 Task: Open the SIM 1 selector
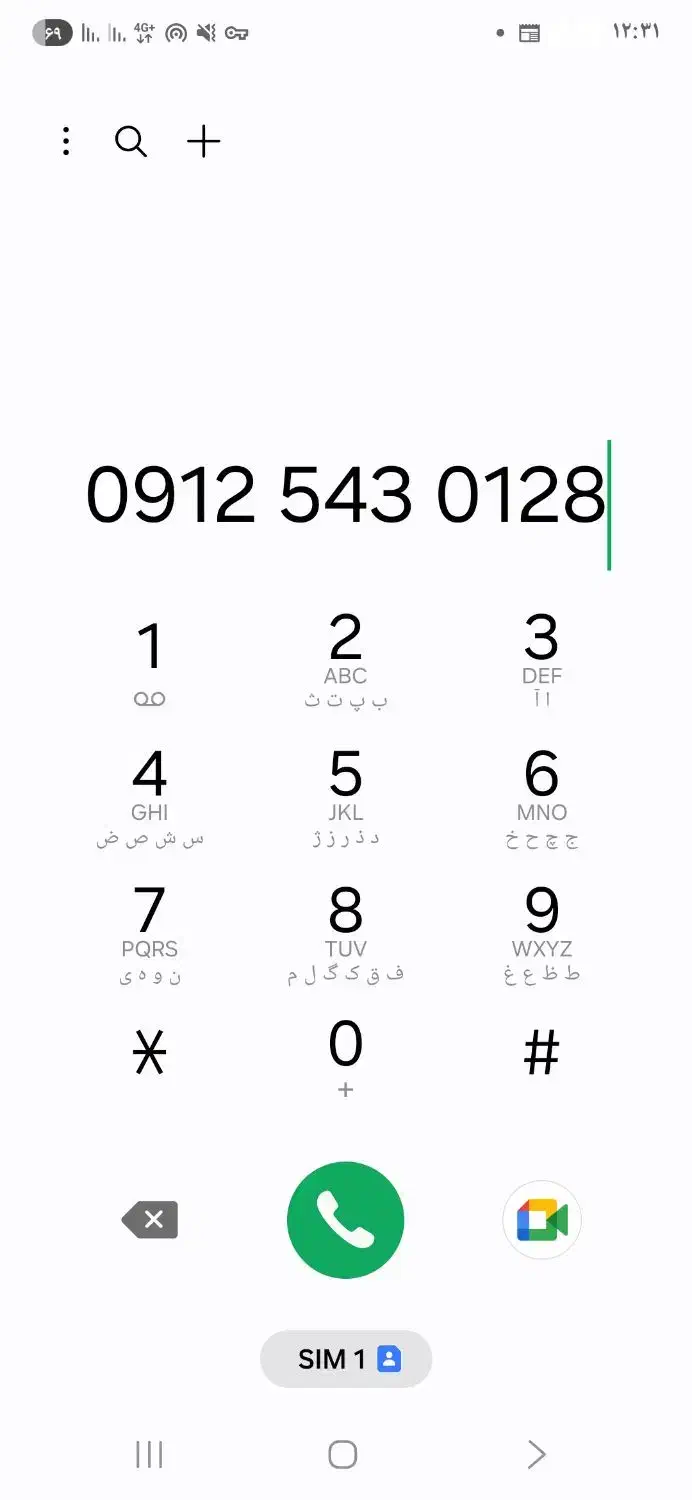[346, 1359]
